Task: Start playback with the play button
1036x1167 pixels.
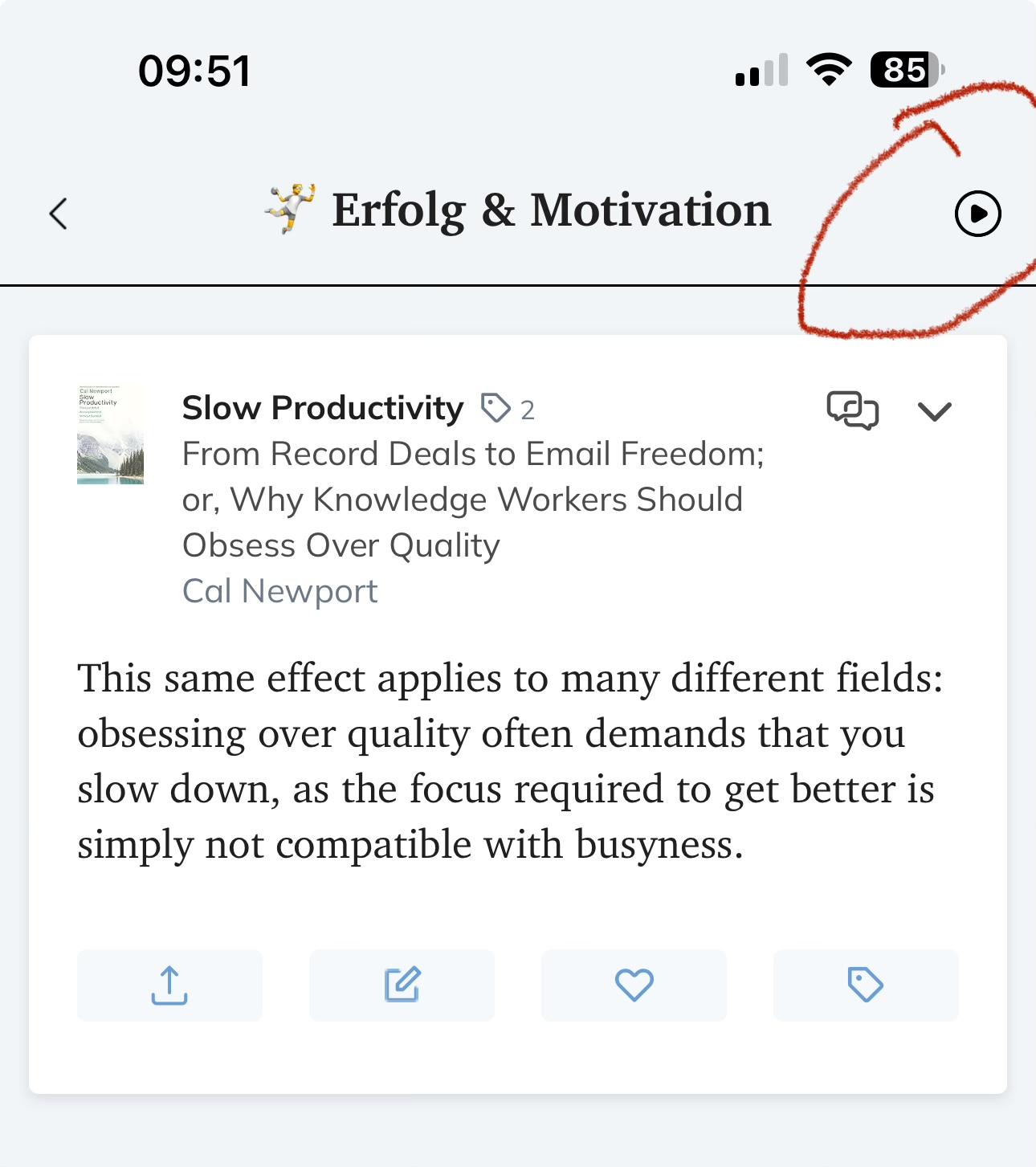Action: 977,214
